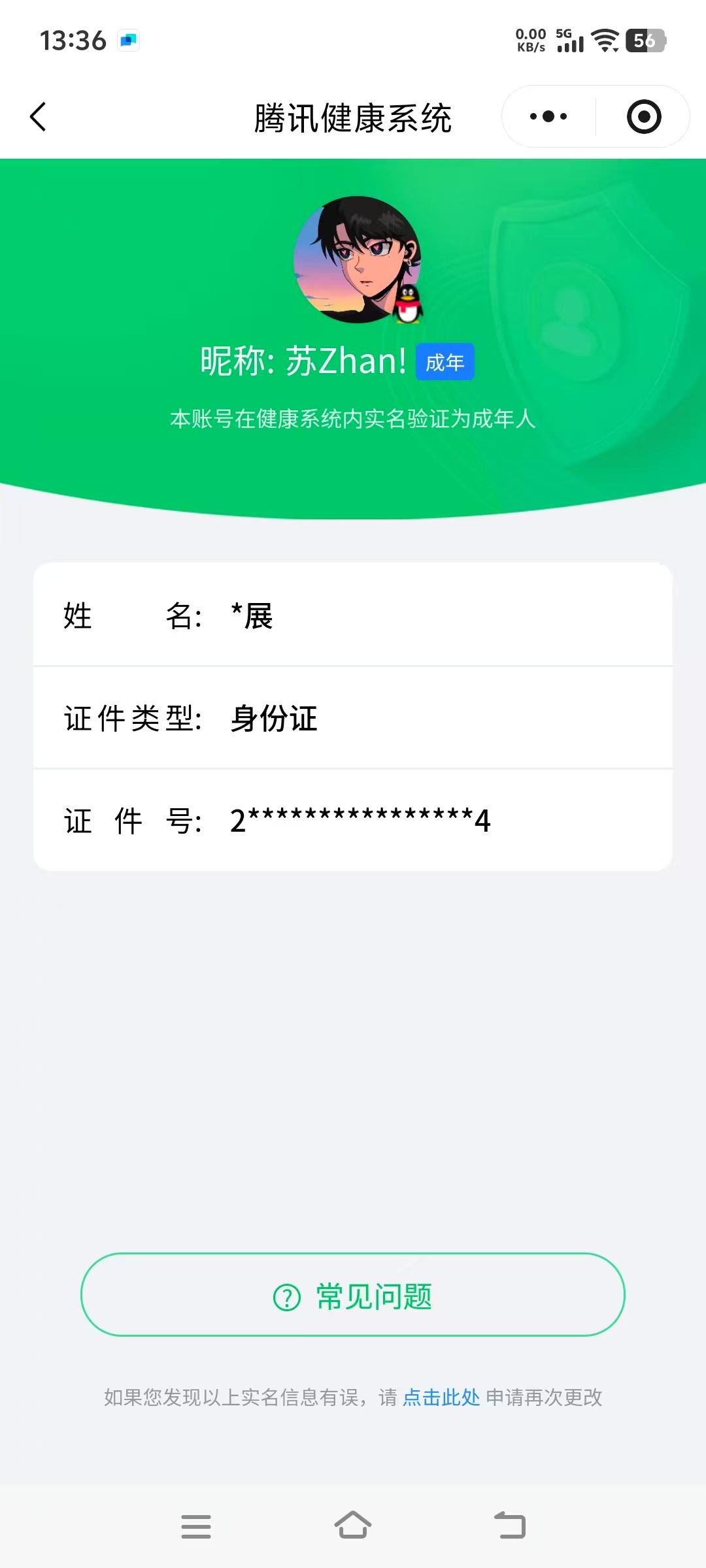This screenshot has height=1568, width=706.
Task: Select the 姓名 name row
Action: point(353,617)
